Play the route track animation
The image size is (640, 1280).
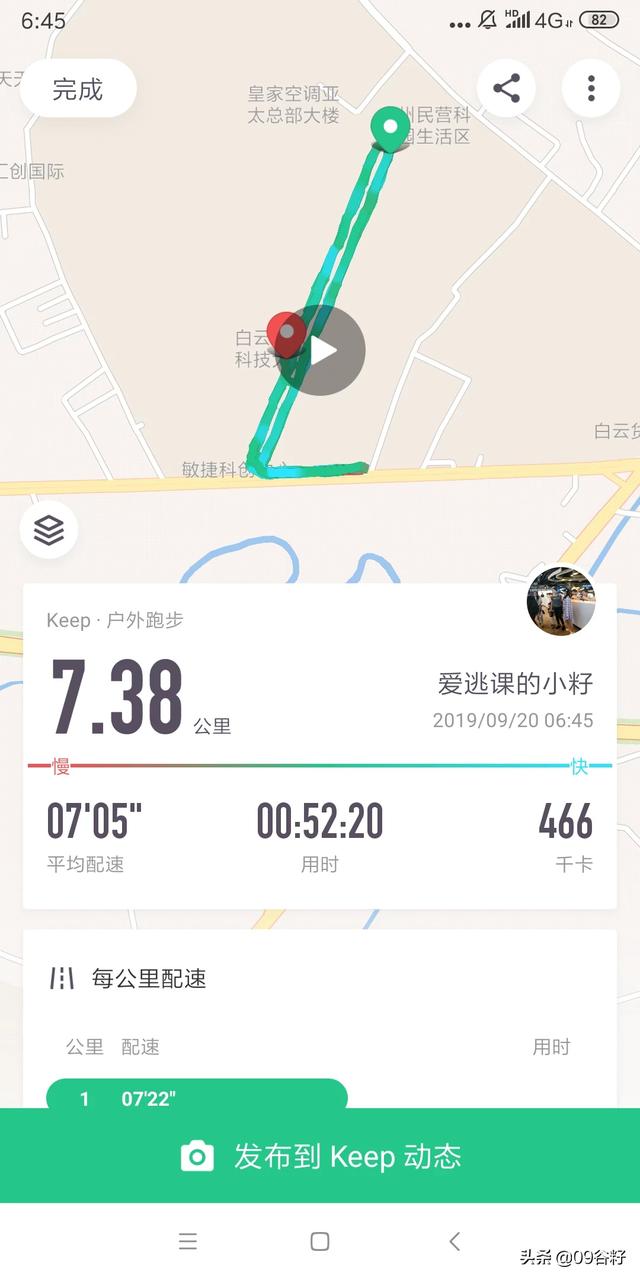[320, 350]
